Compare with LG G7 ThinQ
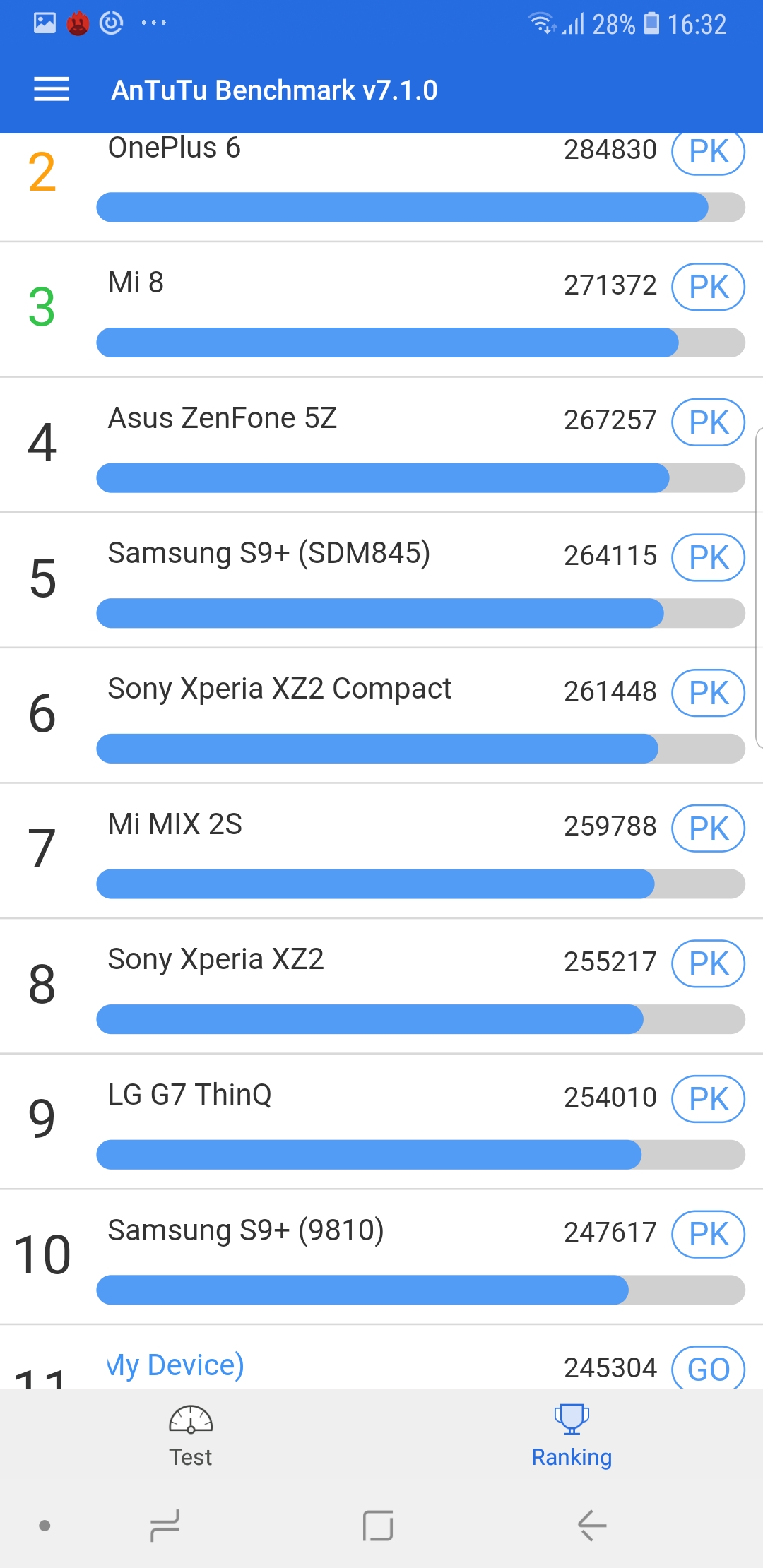The image size is (763, 1568). click(708, 1098)
